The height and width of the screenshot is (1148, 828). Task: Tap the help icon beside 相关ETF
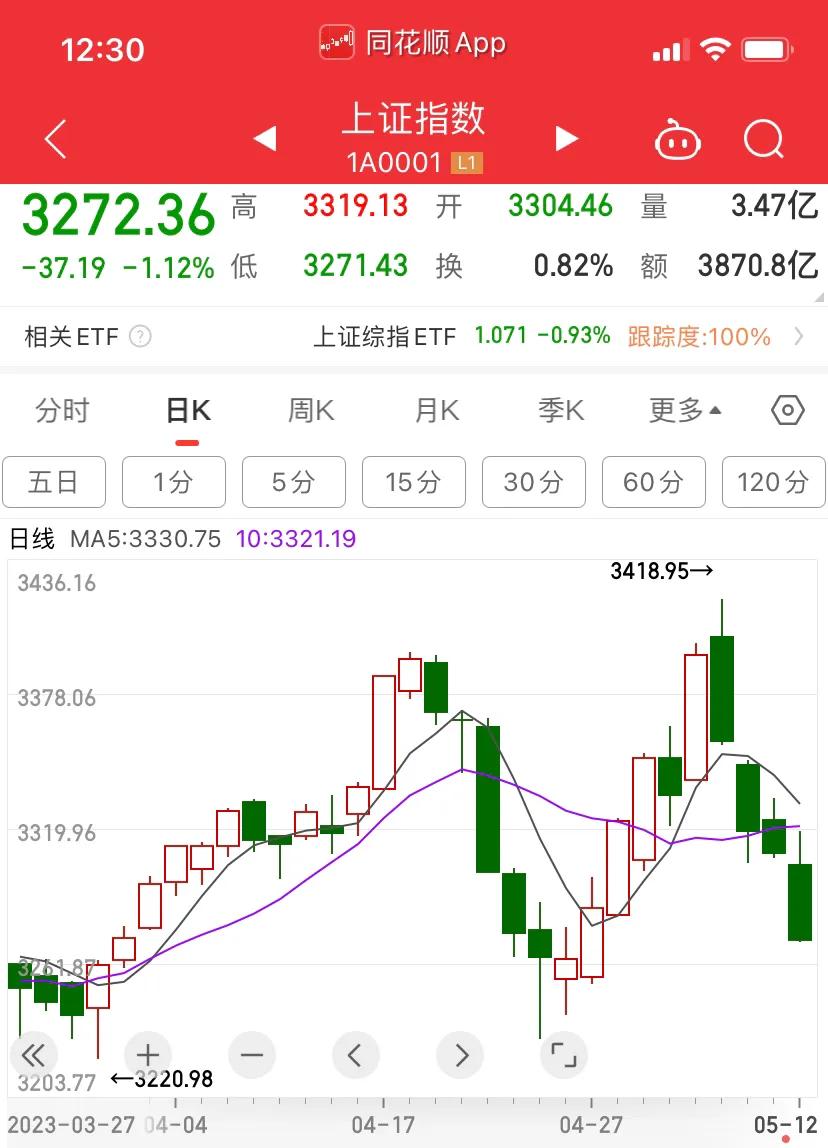[x=141, y=337]
